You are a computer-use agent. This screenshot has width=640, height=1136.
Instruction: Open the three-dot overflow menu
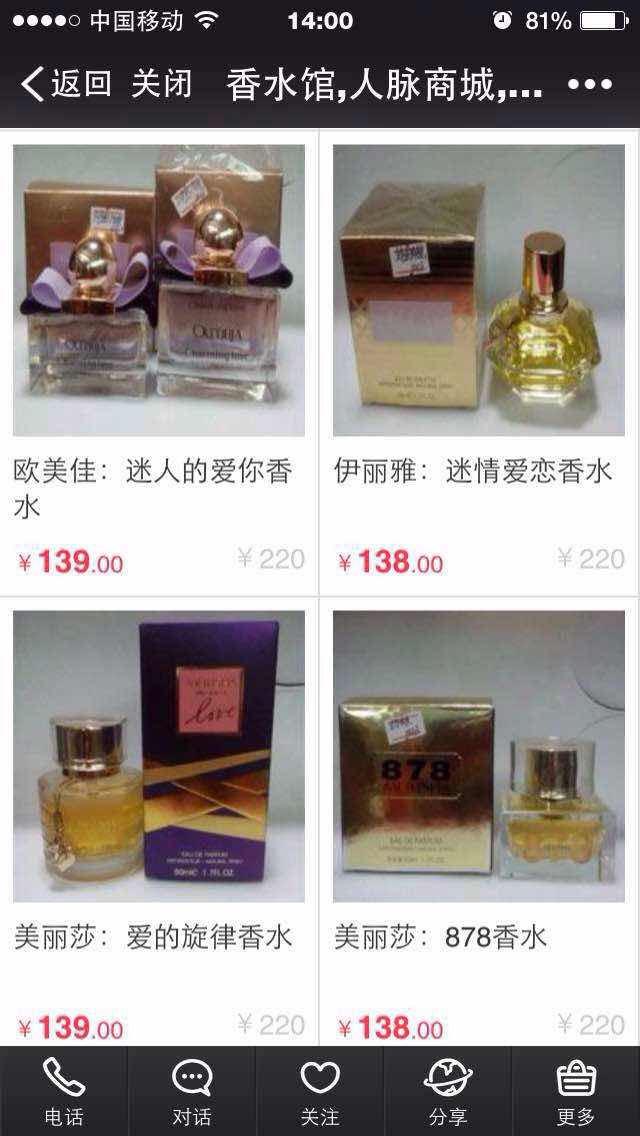pos(590,85)
